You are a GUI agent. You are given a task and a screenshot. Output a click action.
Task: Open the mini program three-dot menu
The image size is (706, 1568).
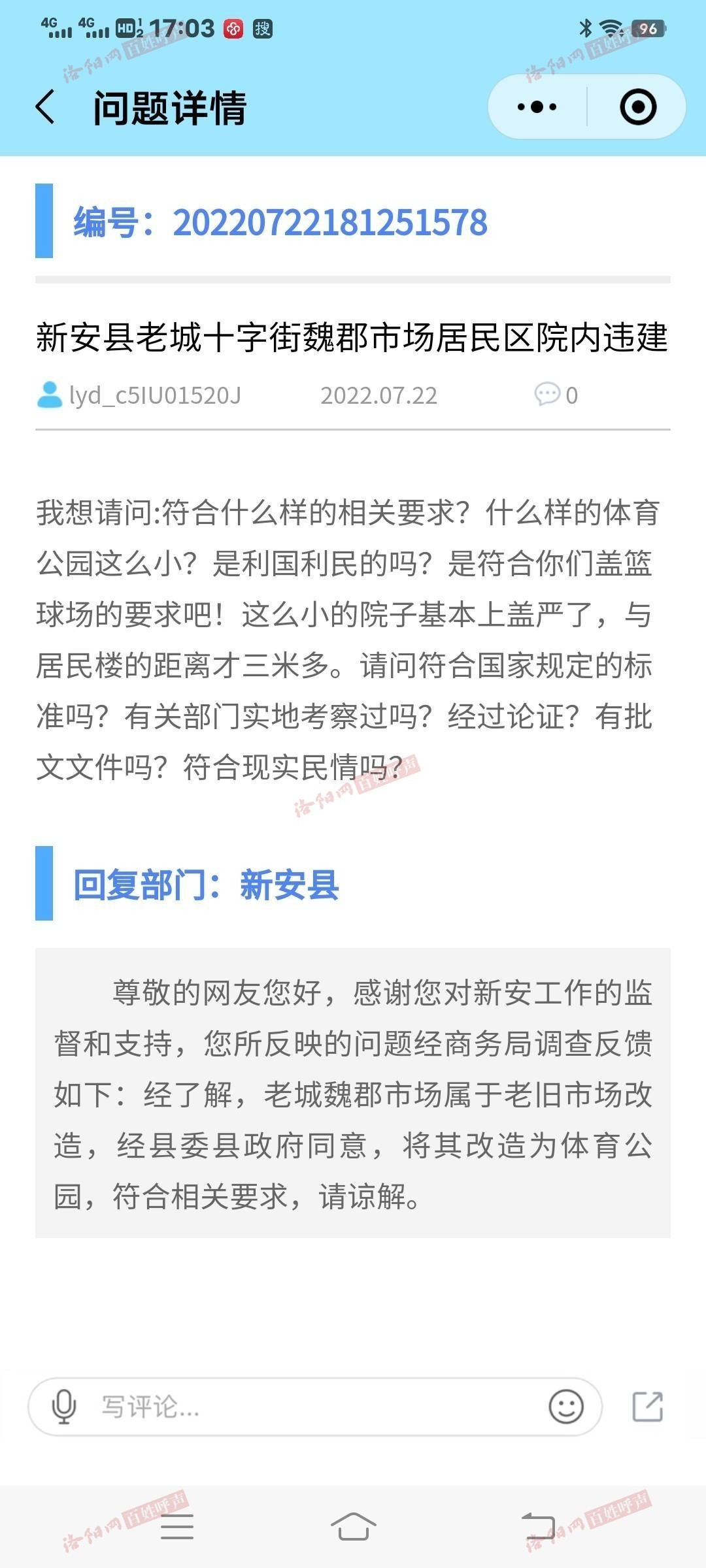[537, 107]
